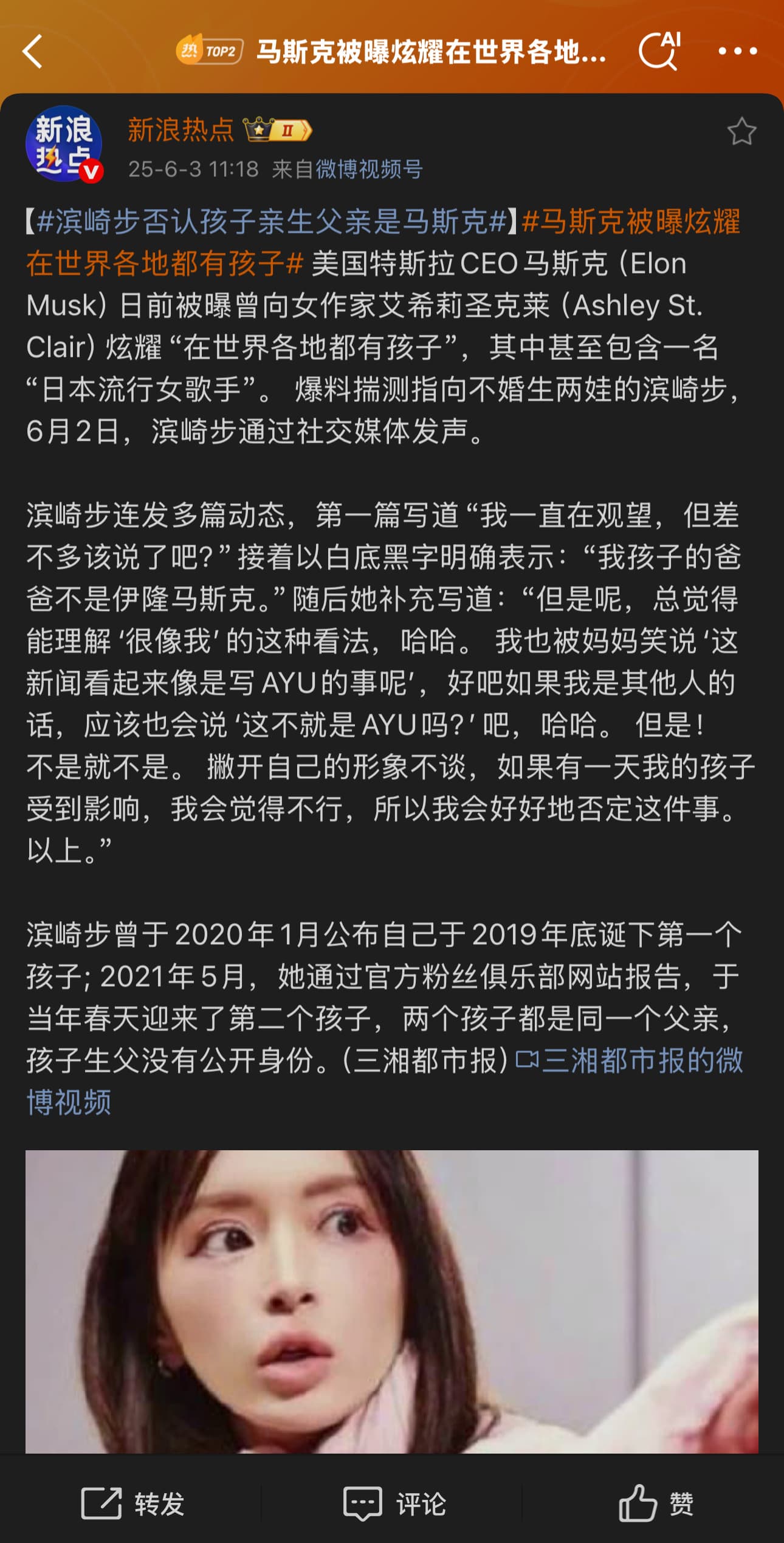This screenshot has width=784, height=1543.
Task: Like the post with 赞 button
Action: click(656, 1504)
